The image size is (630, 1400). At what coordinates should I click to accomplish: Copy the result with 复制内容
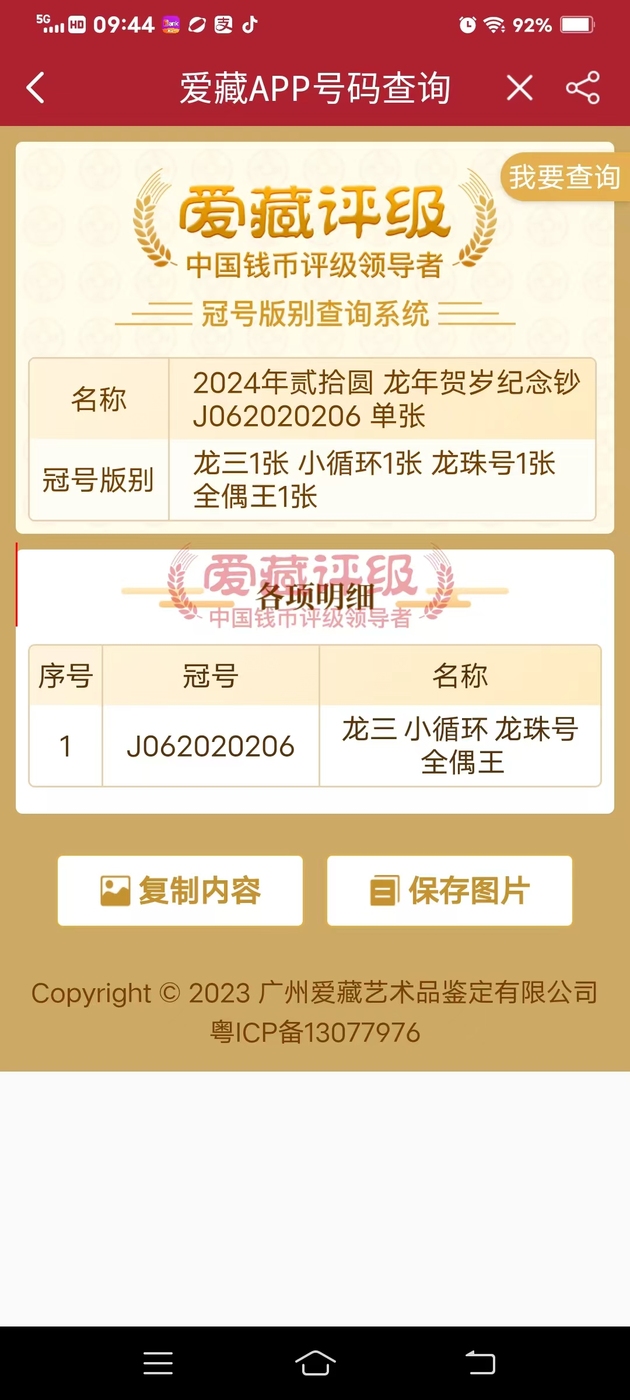[x=180, y=890]
